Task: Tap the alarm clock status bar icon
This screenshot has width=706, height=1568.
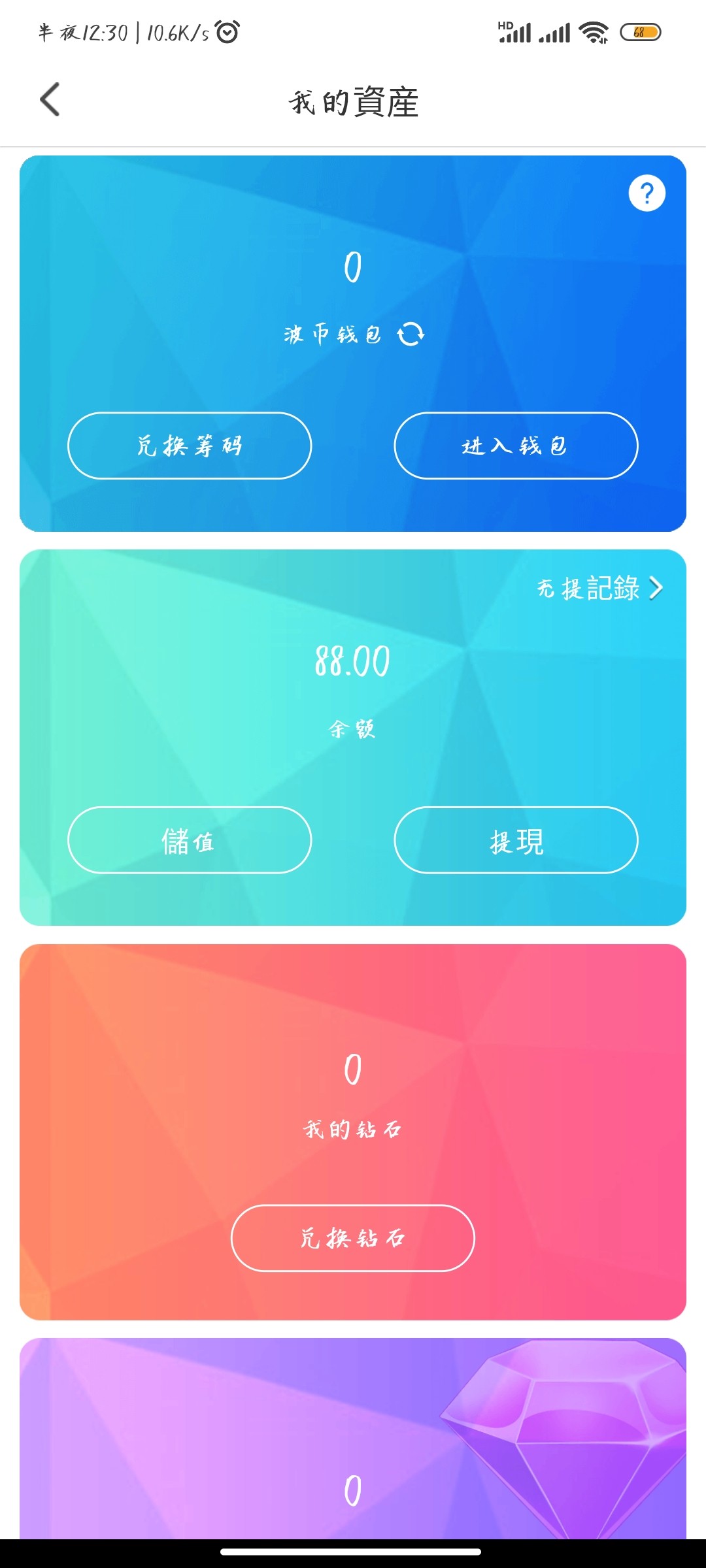Action: point(226,31)
